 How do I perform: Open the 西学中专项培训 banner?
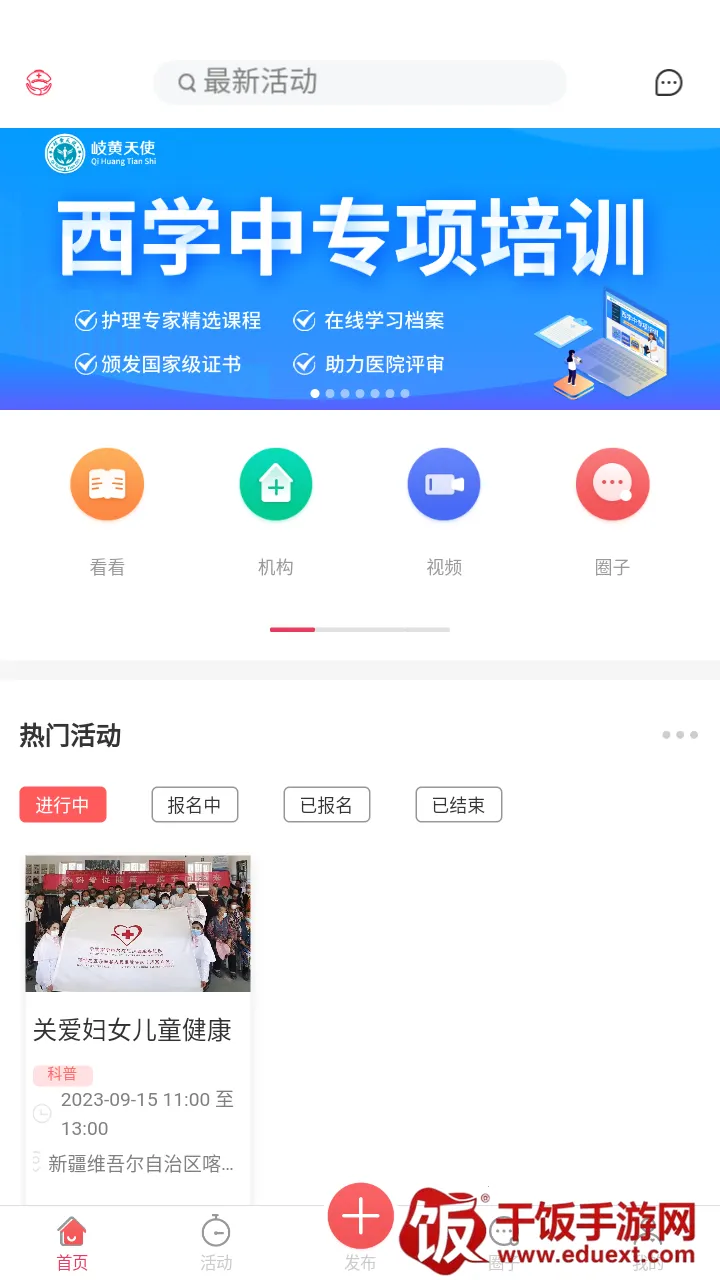pyautogui.click(x=360, y=268)
